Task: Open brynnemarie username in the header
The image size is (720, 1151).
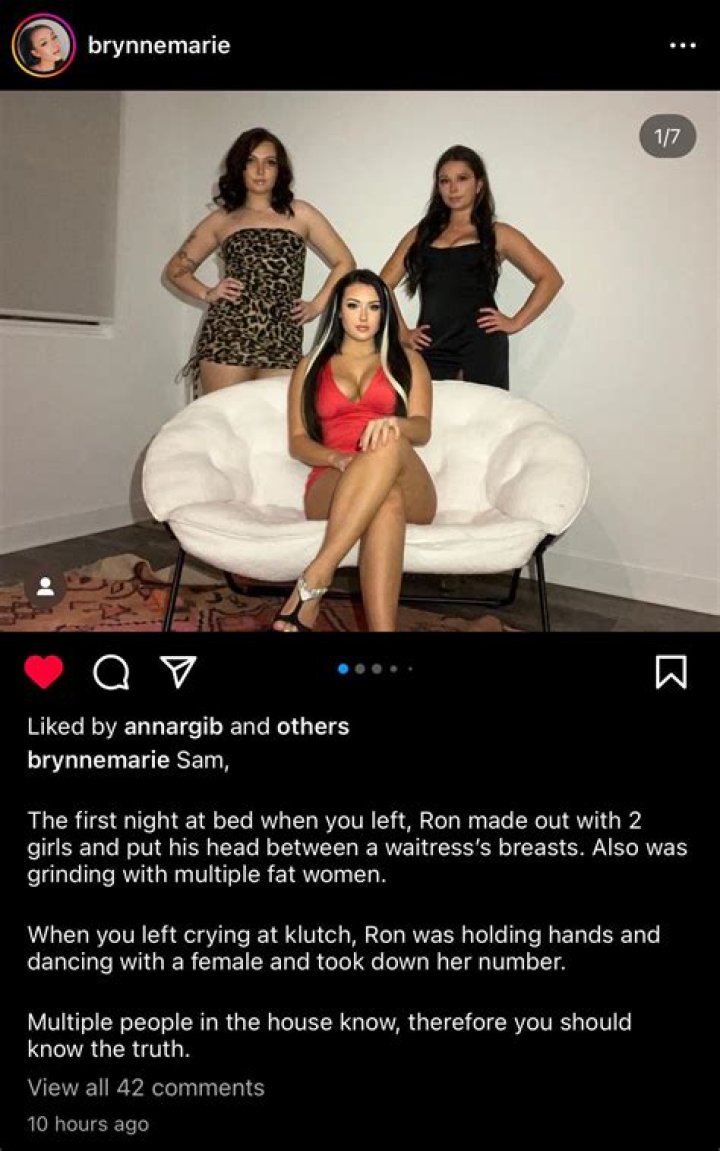Action: click(159, 46)
